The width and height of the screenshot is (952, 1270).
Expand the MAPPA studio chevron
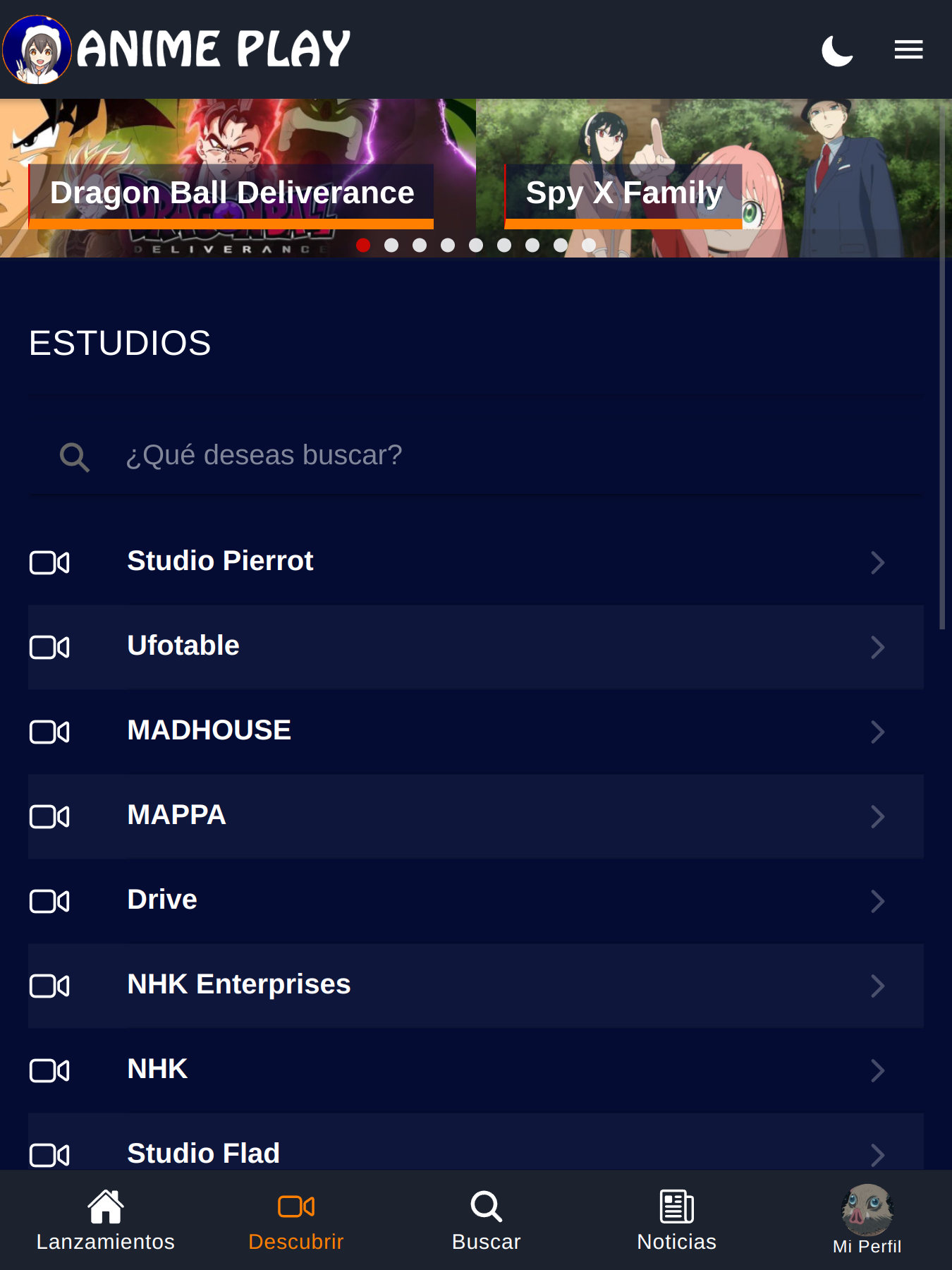[x=877, y=816]
